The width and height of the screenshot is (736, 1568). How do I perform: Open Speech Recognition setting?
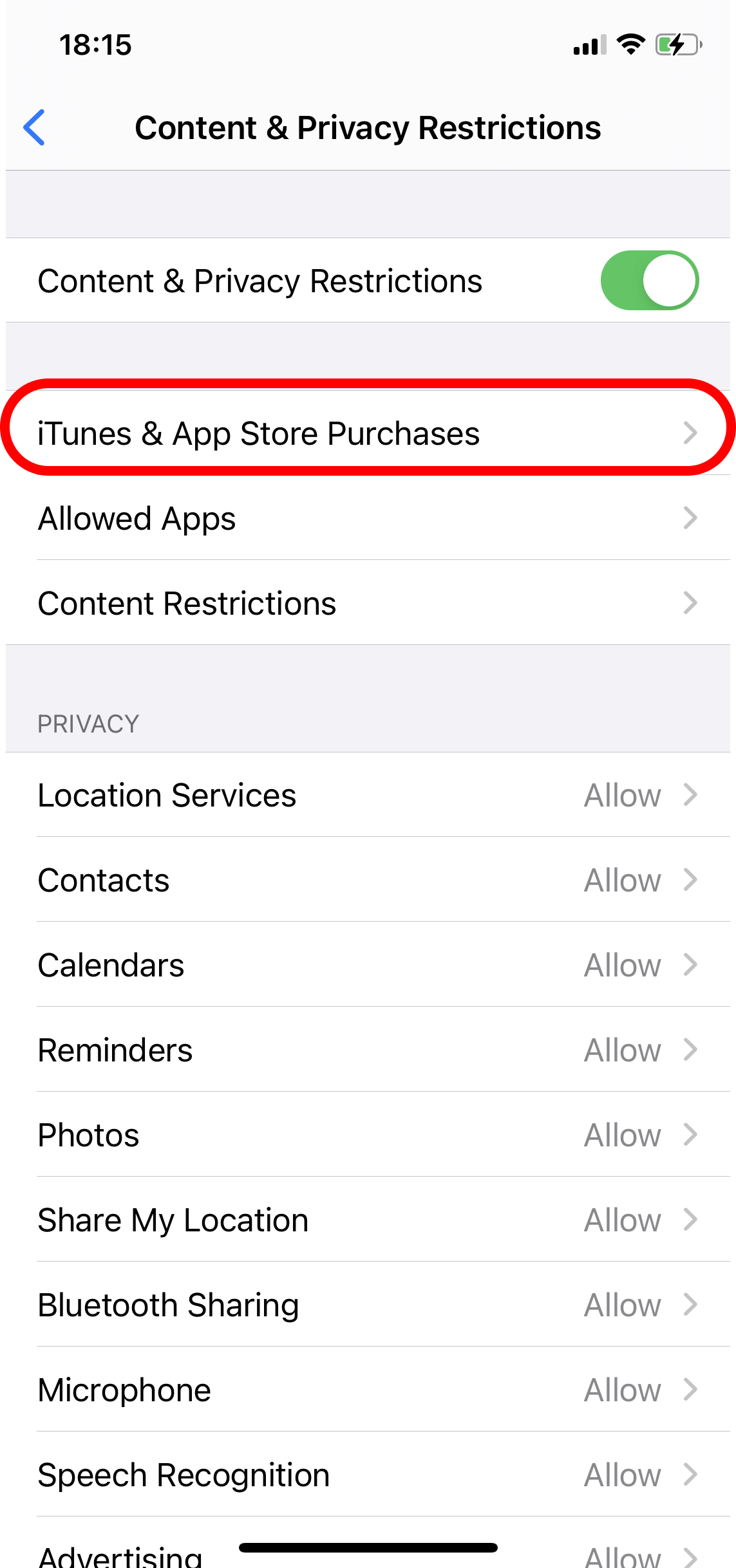pos(367,1475)
